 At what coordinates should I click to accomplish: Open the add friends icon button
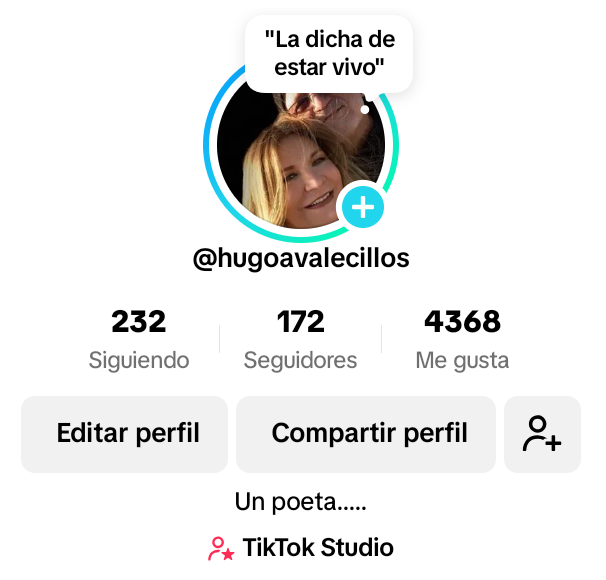pos(542,434)
